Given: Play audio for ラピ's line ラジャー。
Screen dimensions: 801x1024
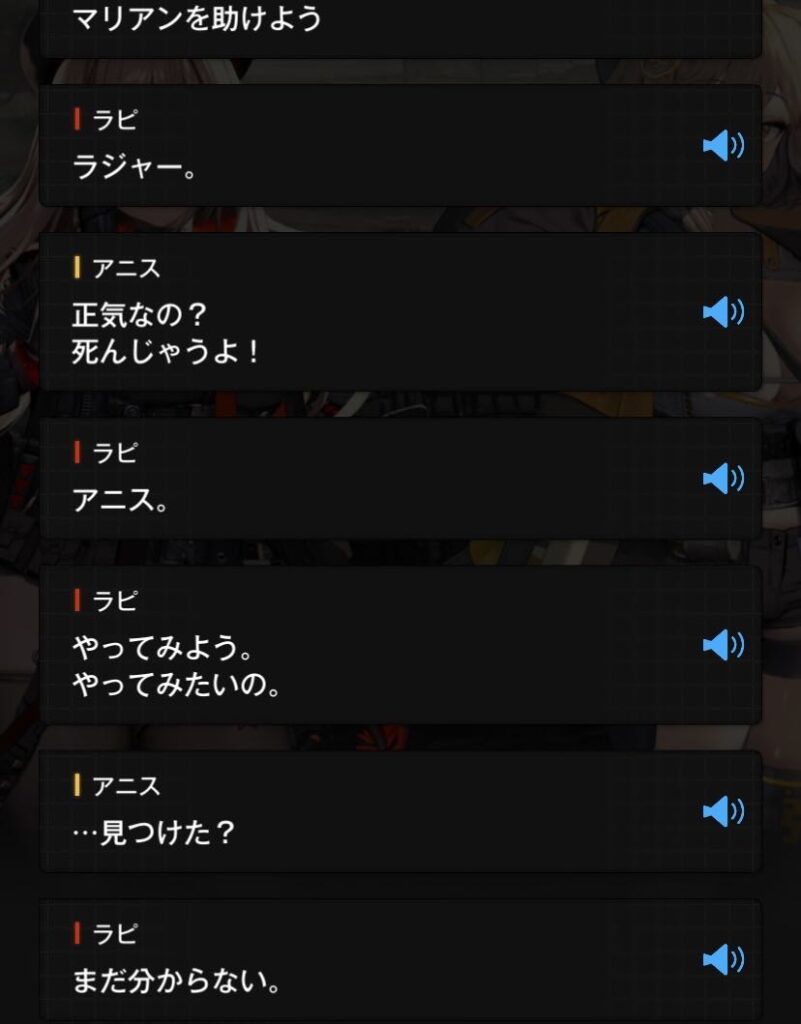Looking at the screenshot, I should [723, 147].
